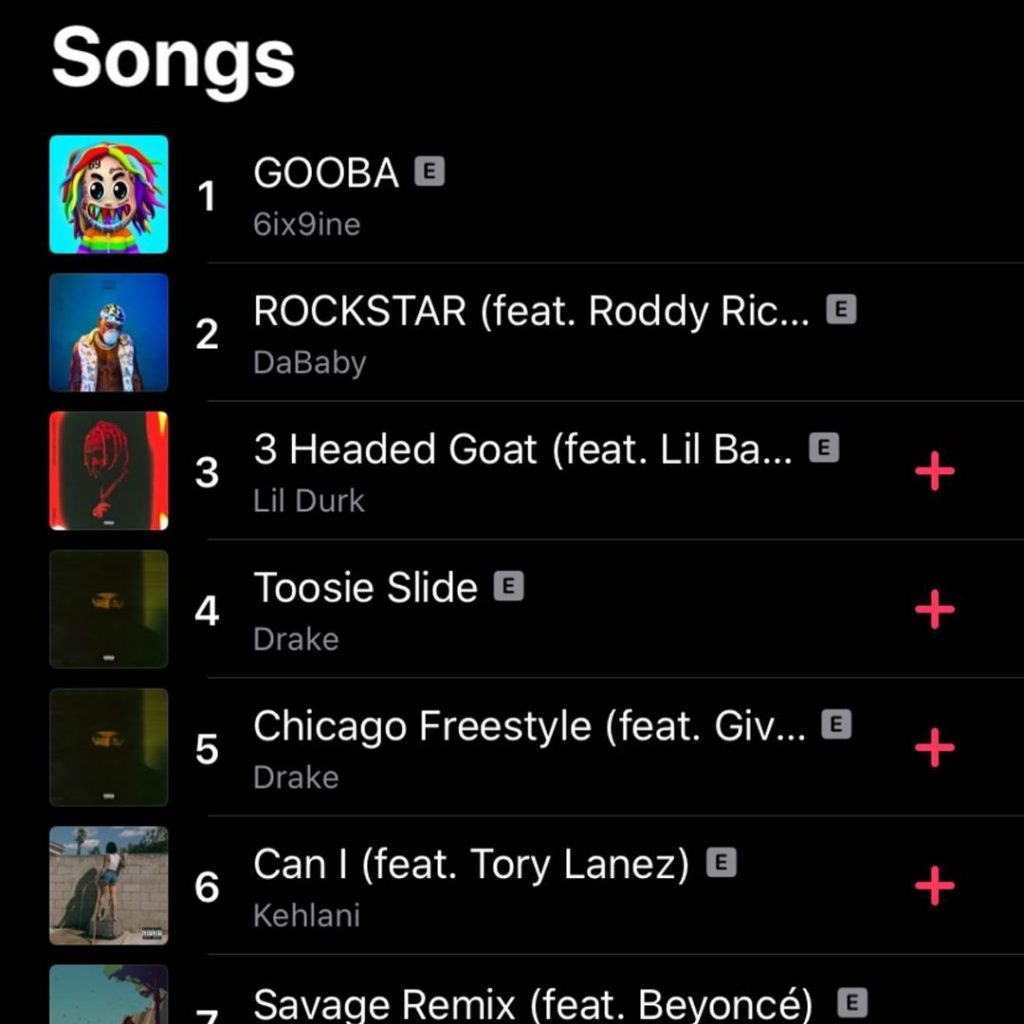This screenshot has width=1024, height=1024.
Task: Add Can I to library
Action: 935,885
